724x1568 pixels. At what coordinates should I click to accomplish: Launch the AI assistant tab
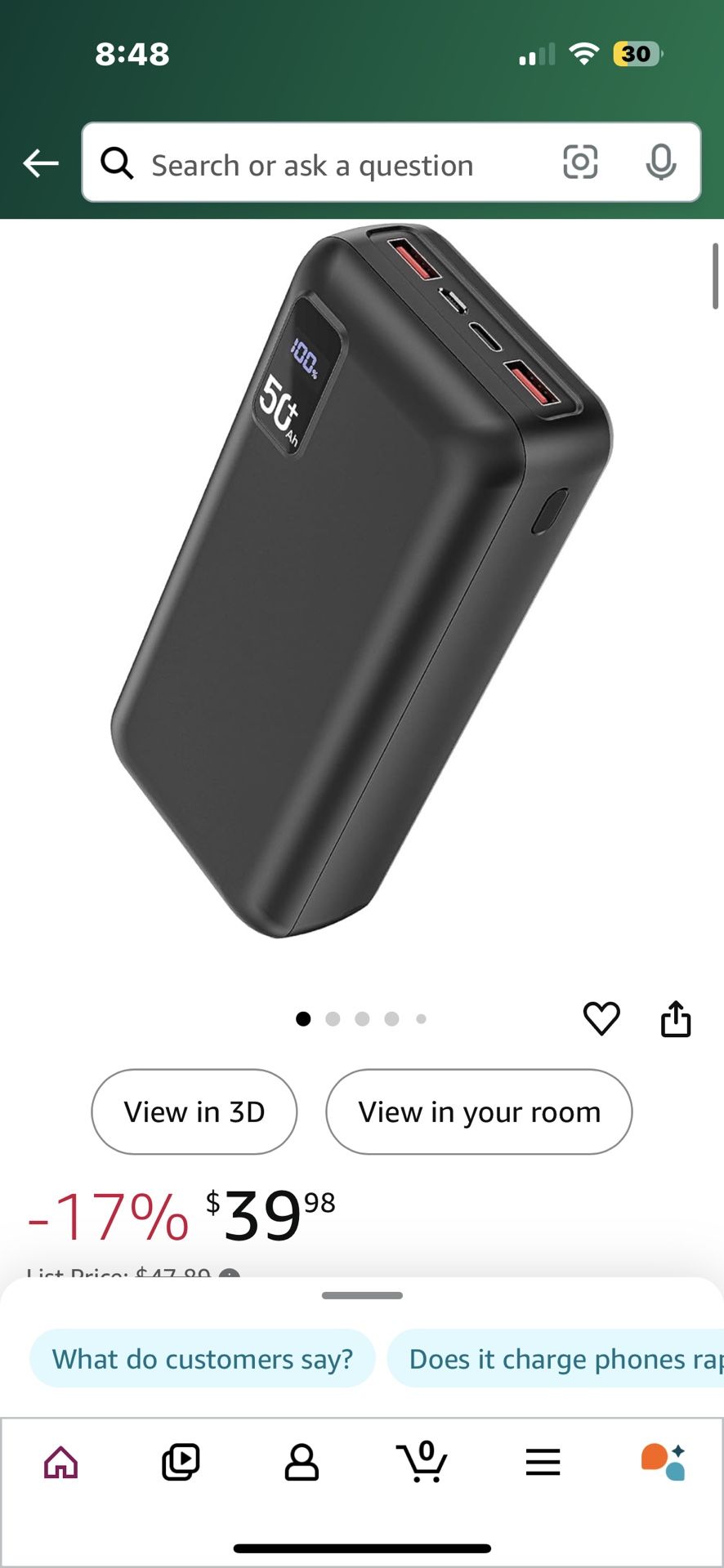click(663, 1462)
